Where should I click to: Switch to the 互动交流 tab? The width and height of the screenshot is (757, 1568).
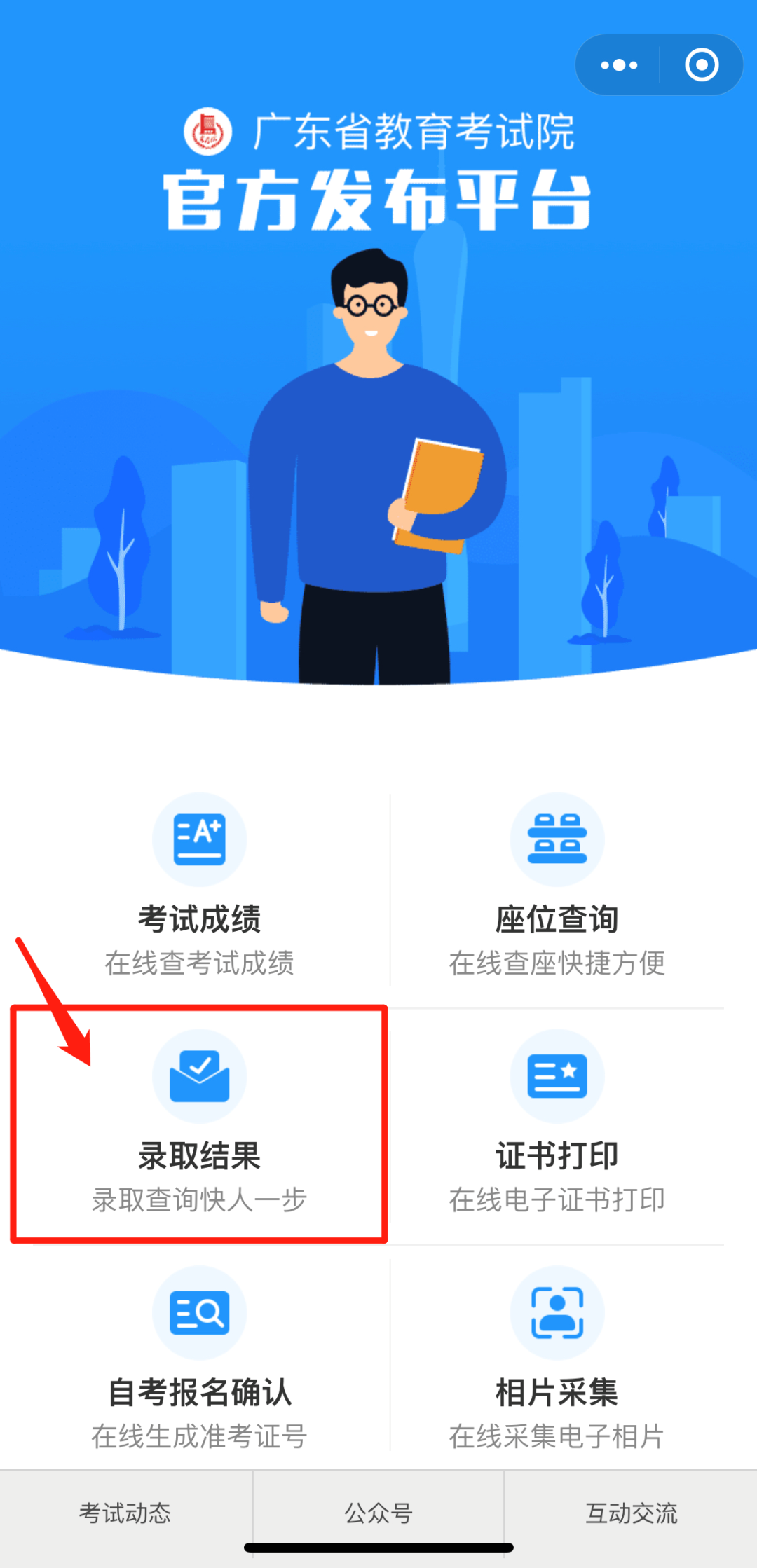point(631,1513)
